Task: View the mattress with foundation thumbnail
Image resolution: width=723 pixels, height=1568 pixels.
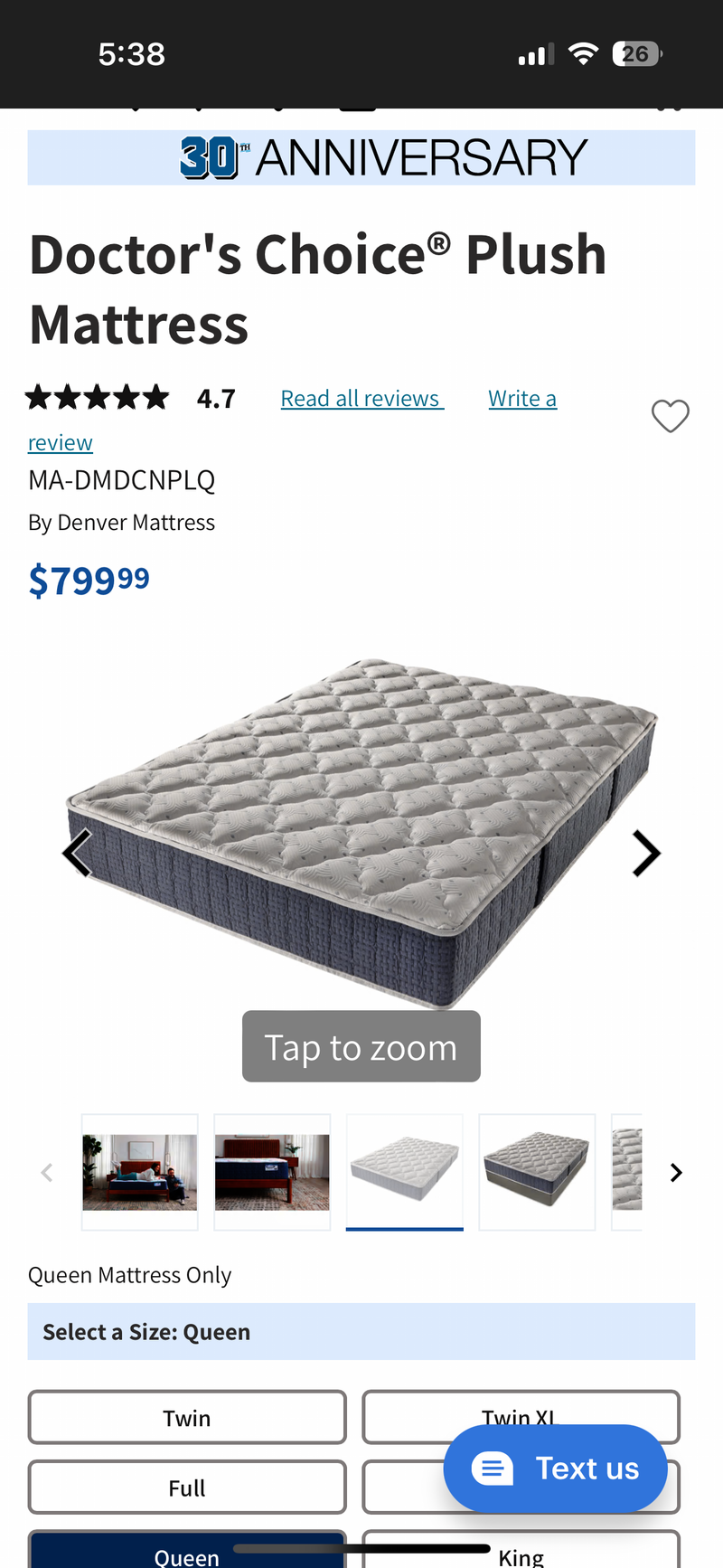Action: click(537, 1172)
